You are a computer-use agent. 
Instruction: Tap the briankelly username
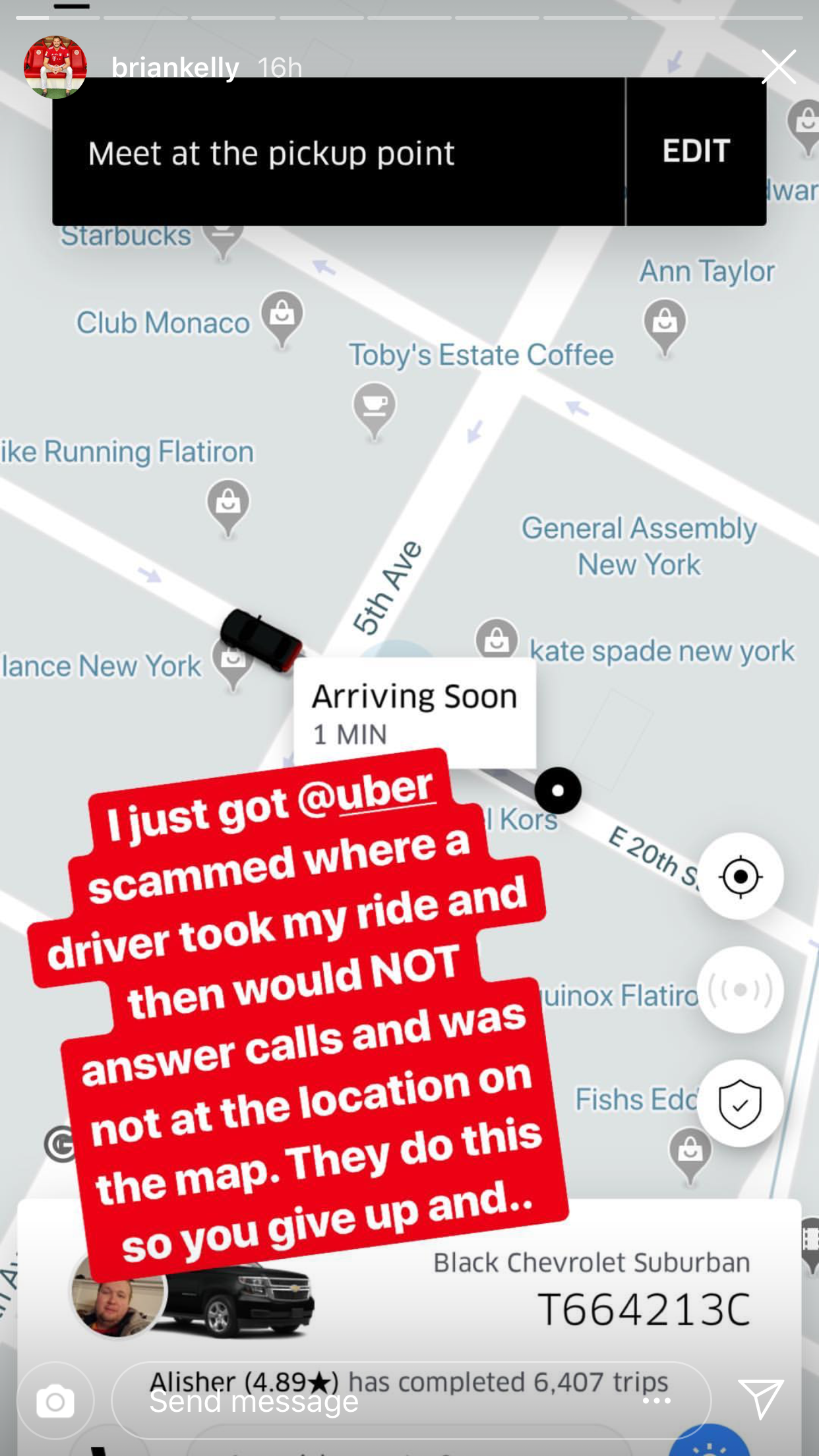tap(175, 67)
